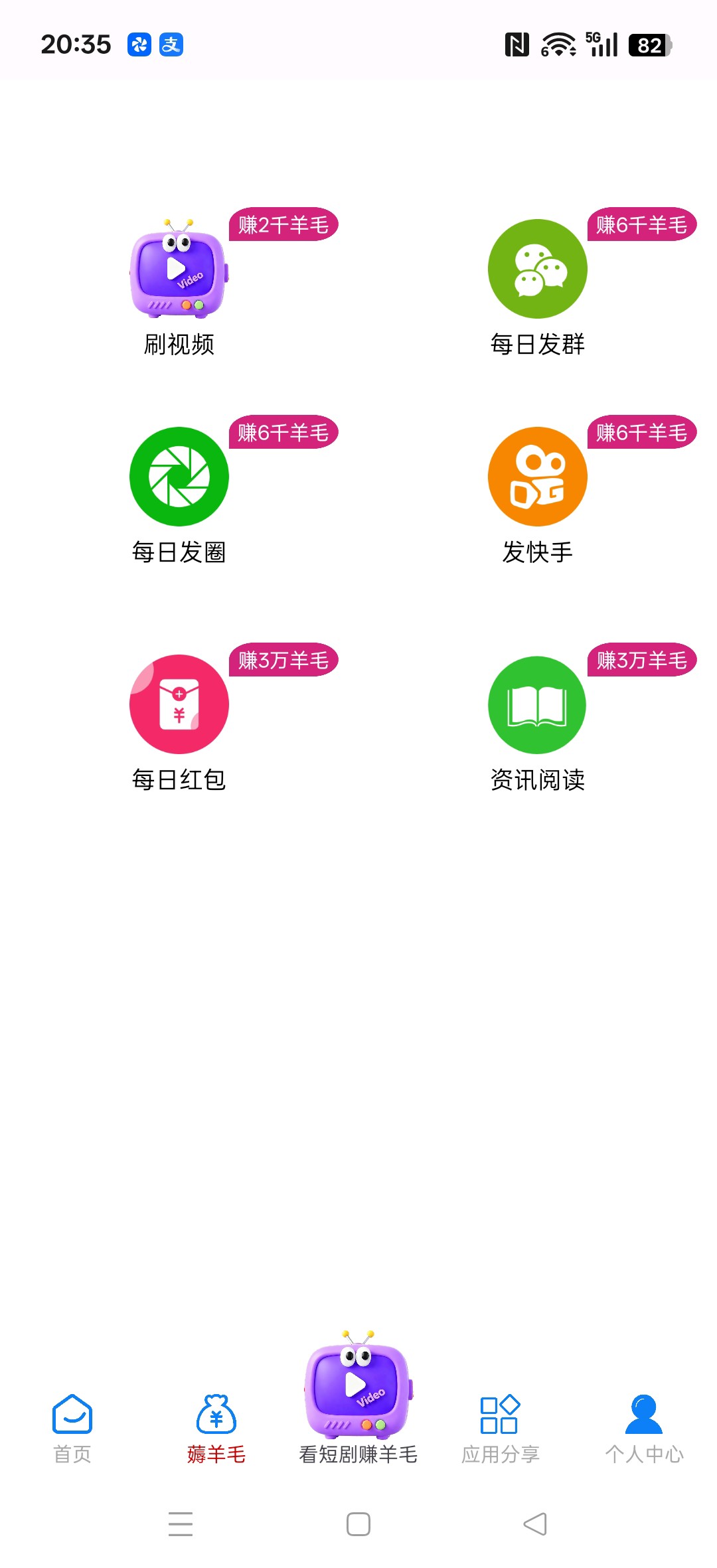Switch to the 首页 tab
Image resolution: width=717 pixels, height=1568 pixels.
pyautogui.click(x=72, y=1427)
